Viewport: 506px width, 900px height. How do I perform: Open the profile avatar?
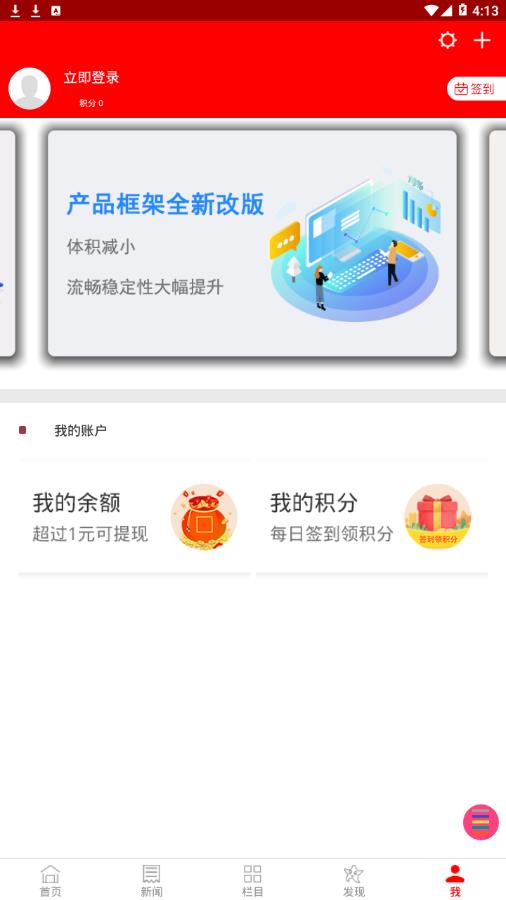[x=29, y=88]
